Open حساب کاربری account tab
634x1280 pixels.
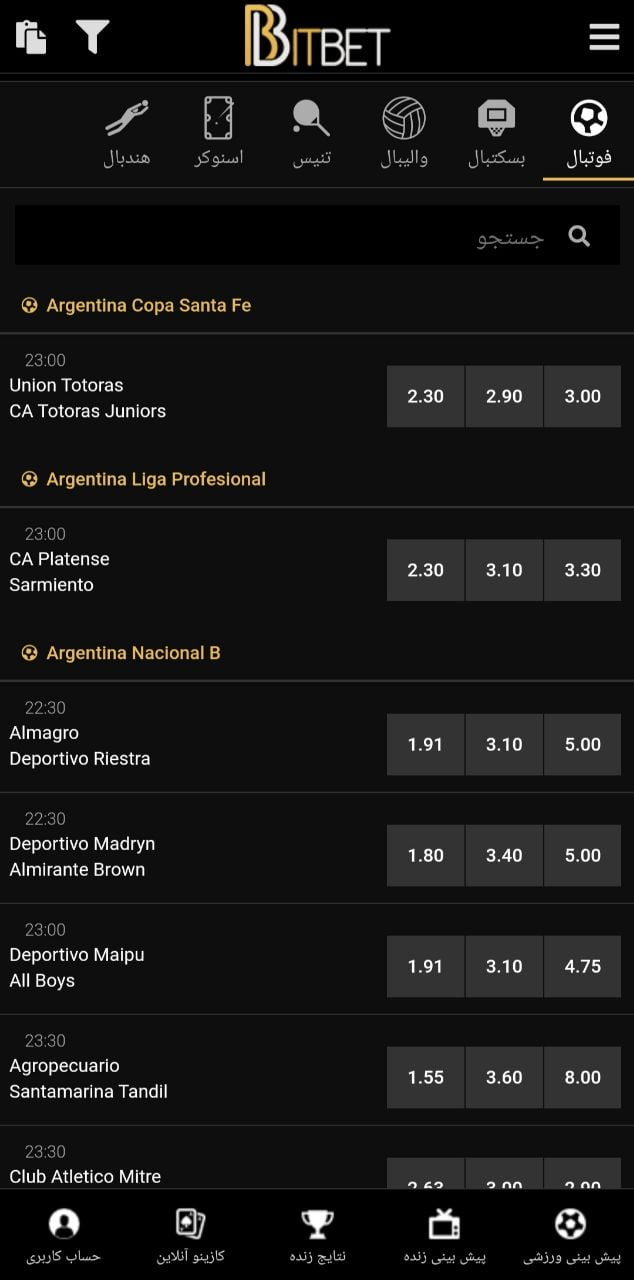(x=64, y=1236)
